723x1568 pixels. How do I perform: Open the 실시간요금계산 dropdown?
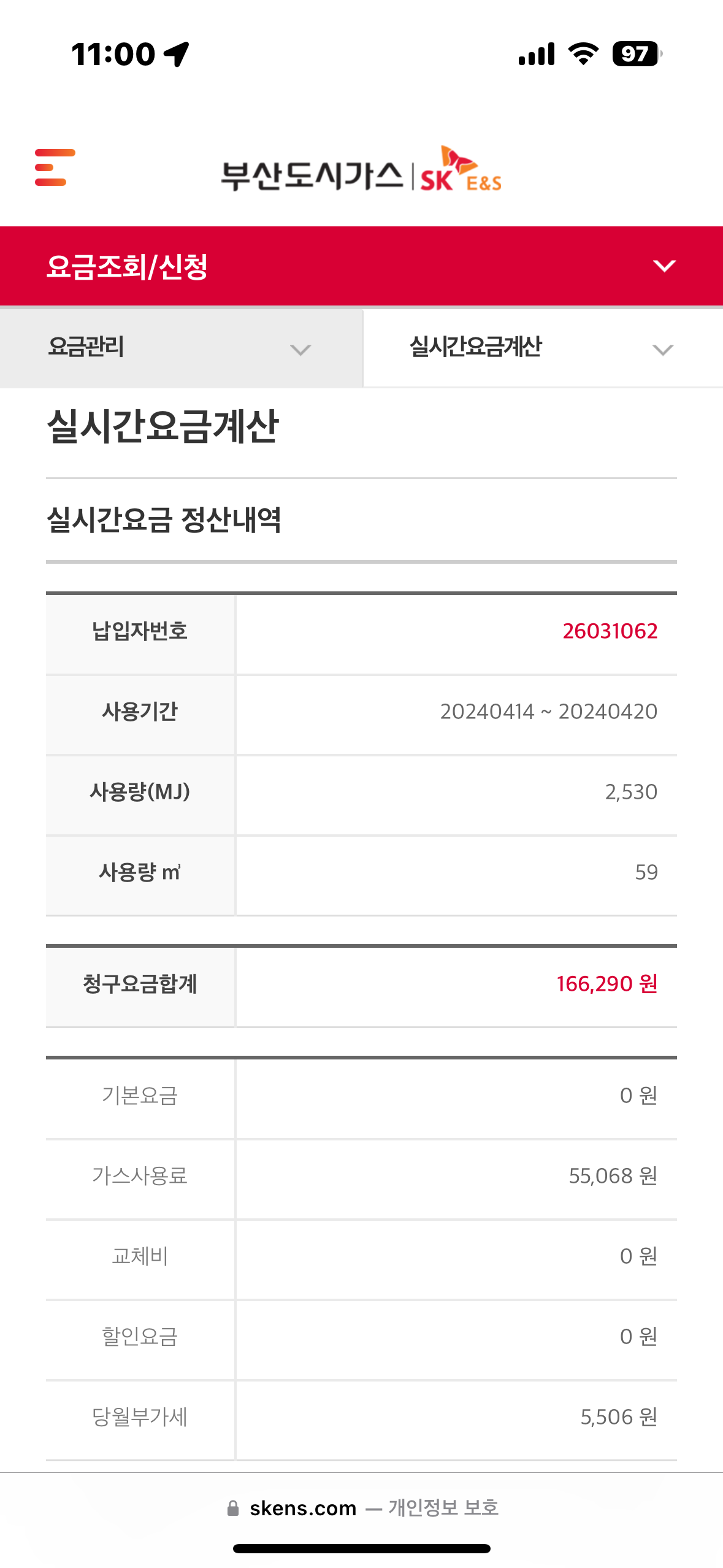[542, 348]
